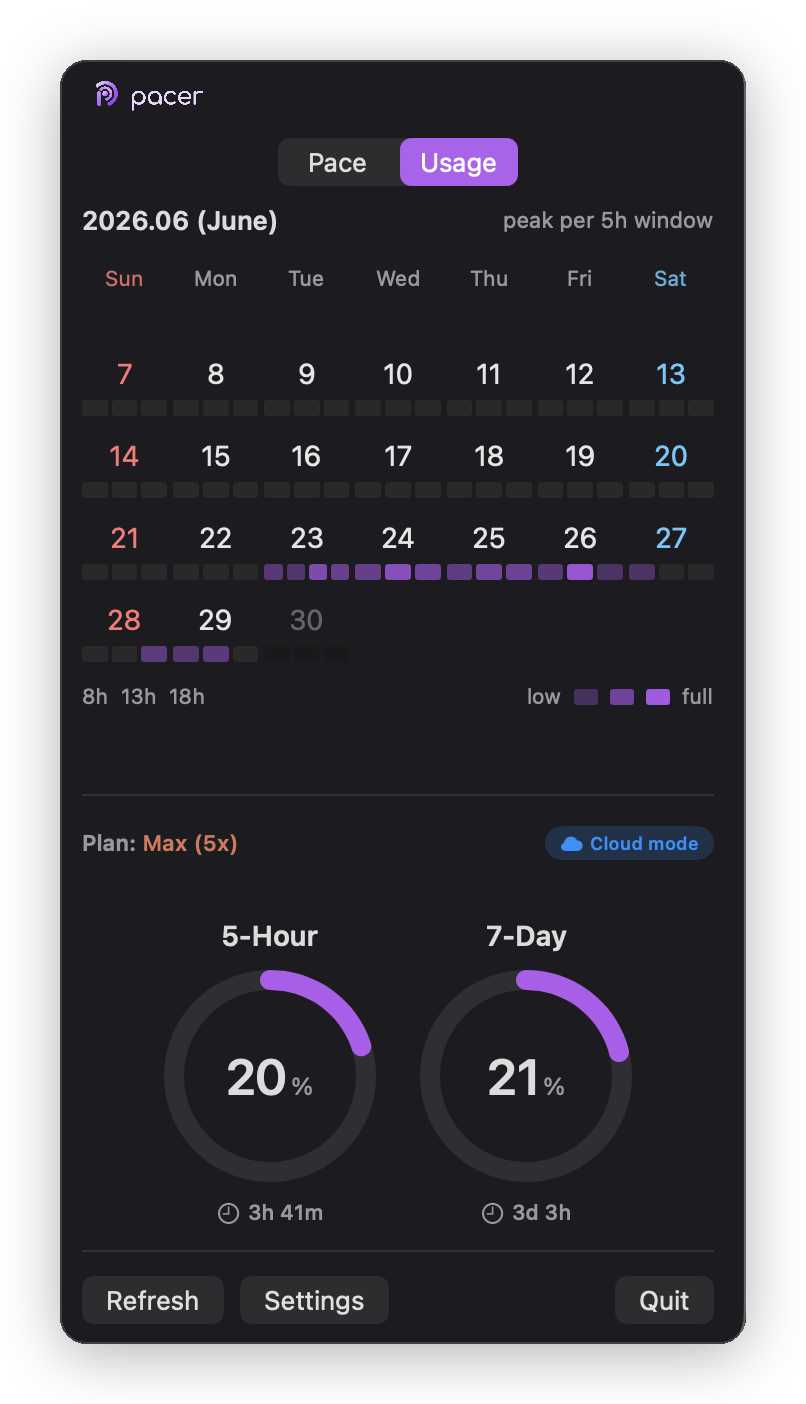The image size is (806, 1404).
Task: Select the Usage tab
Action: [459, 163]
